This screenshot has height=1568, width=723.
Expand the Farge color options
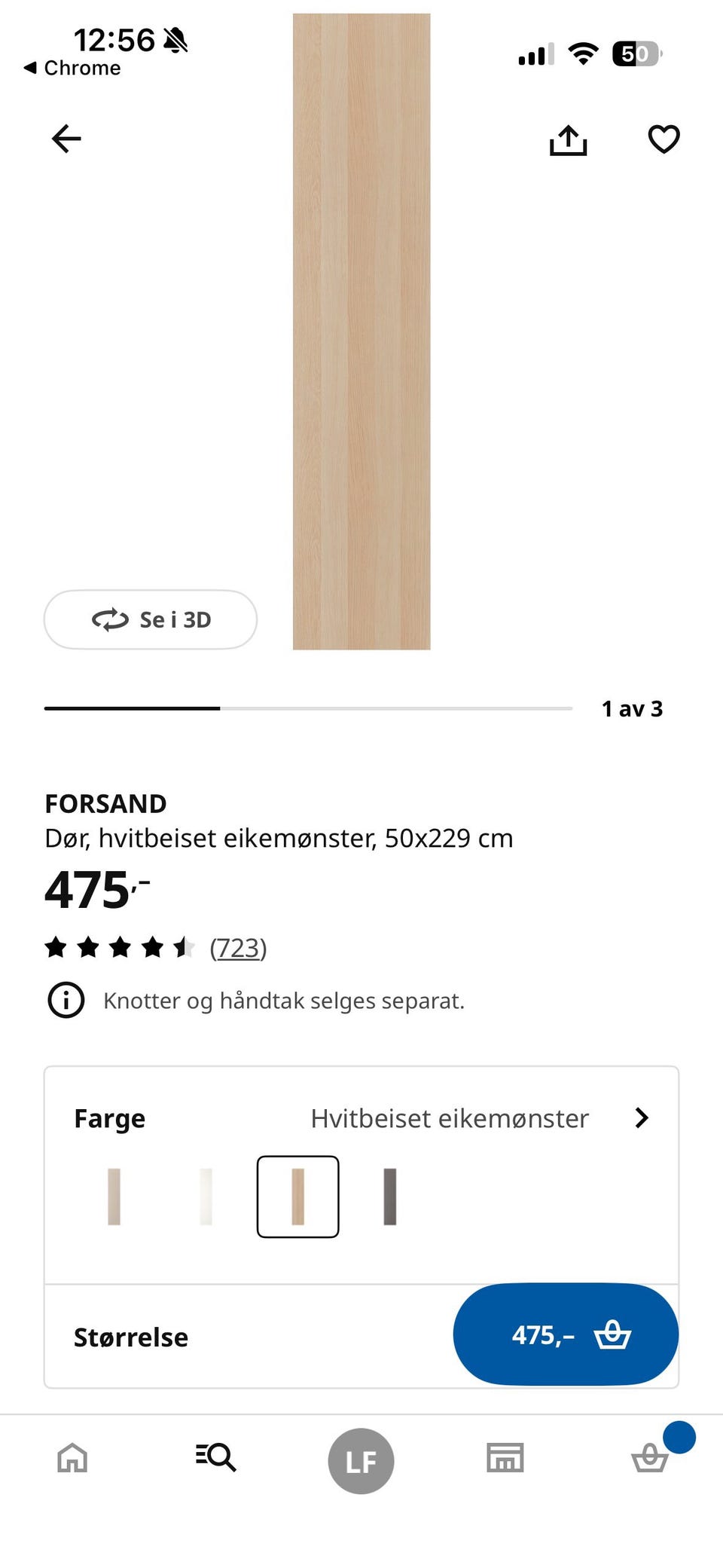point(641,1118)
